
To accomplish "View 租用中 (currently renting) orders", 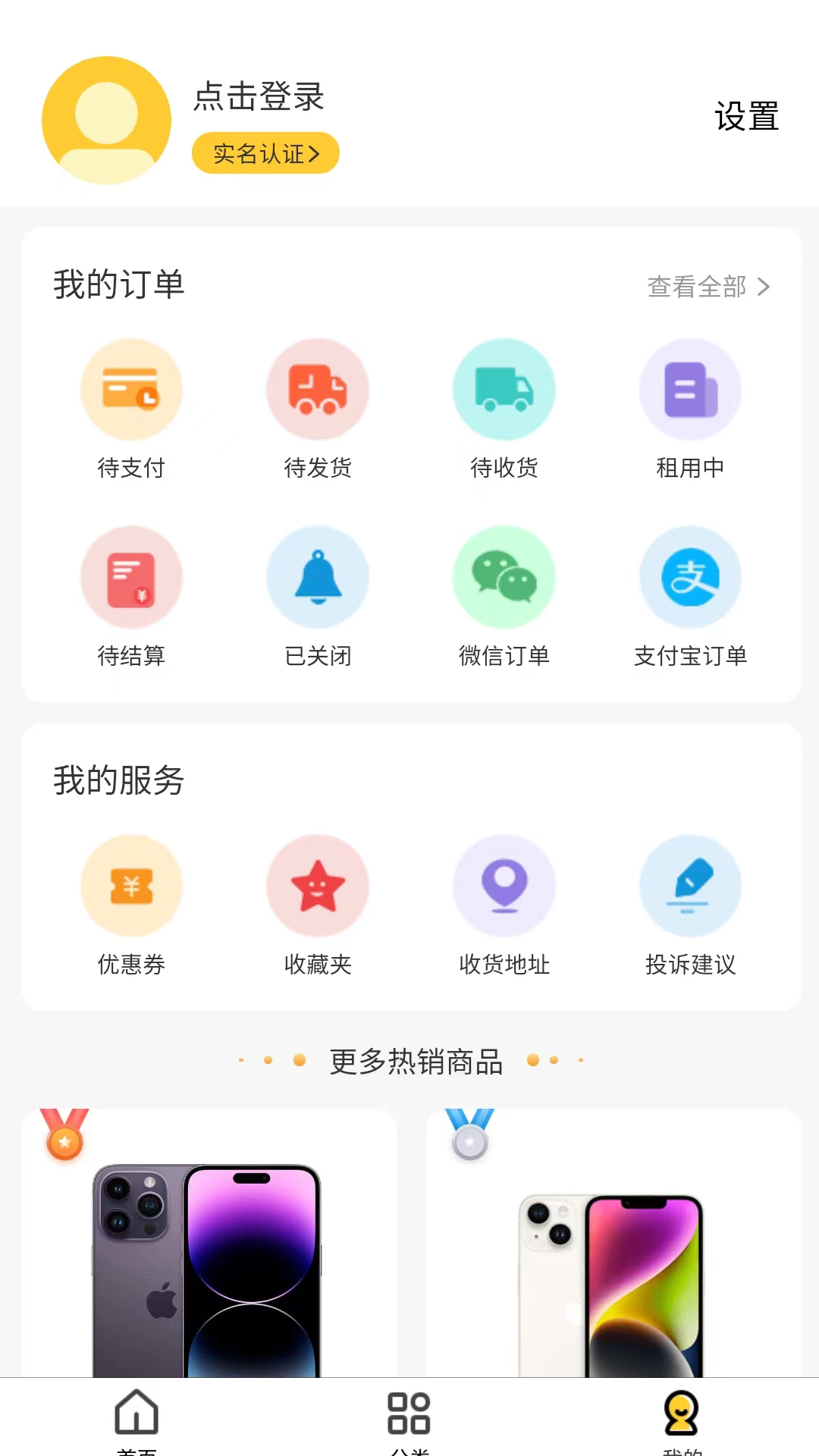I will pos(690,389).
